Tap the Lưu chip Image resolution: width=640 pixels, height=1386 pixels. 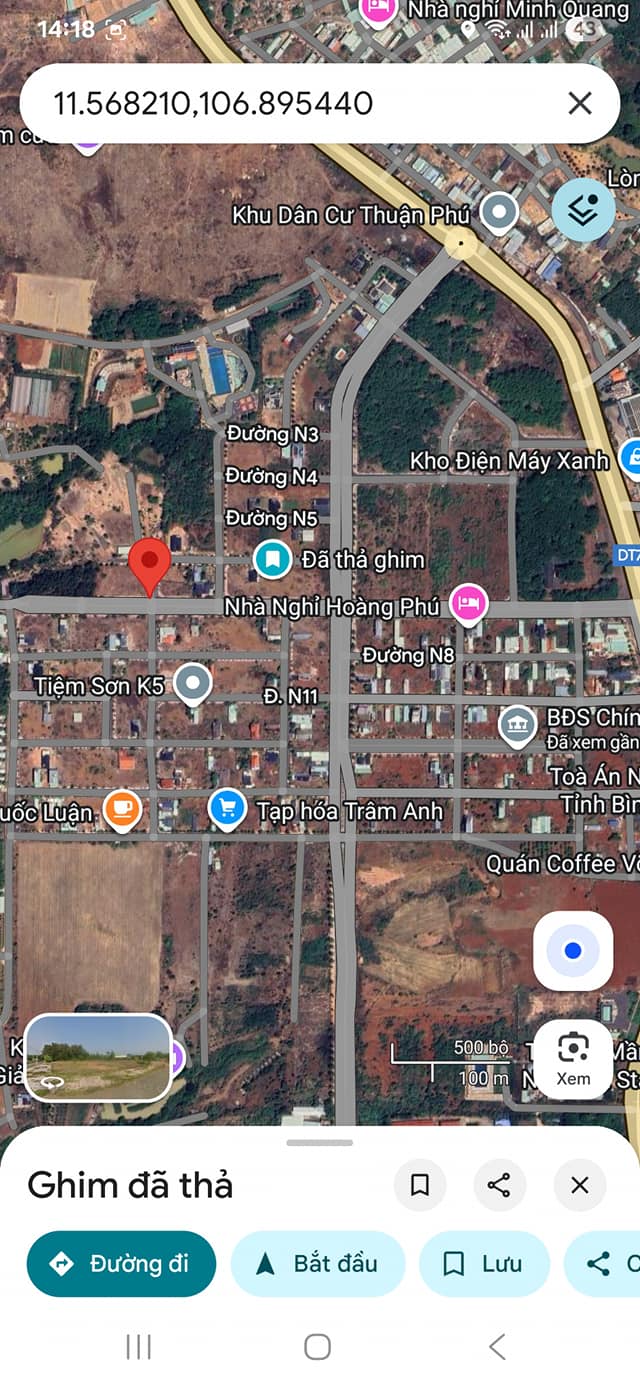[484, 1264]
